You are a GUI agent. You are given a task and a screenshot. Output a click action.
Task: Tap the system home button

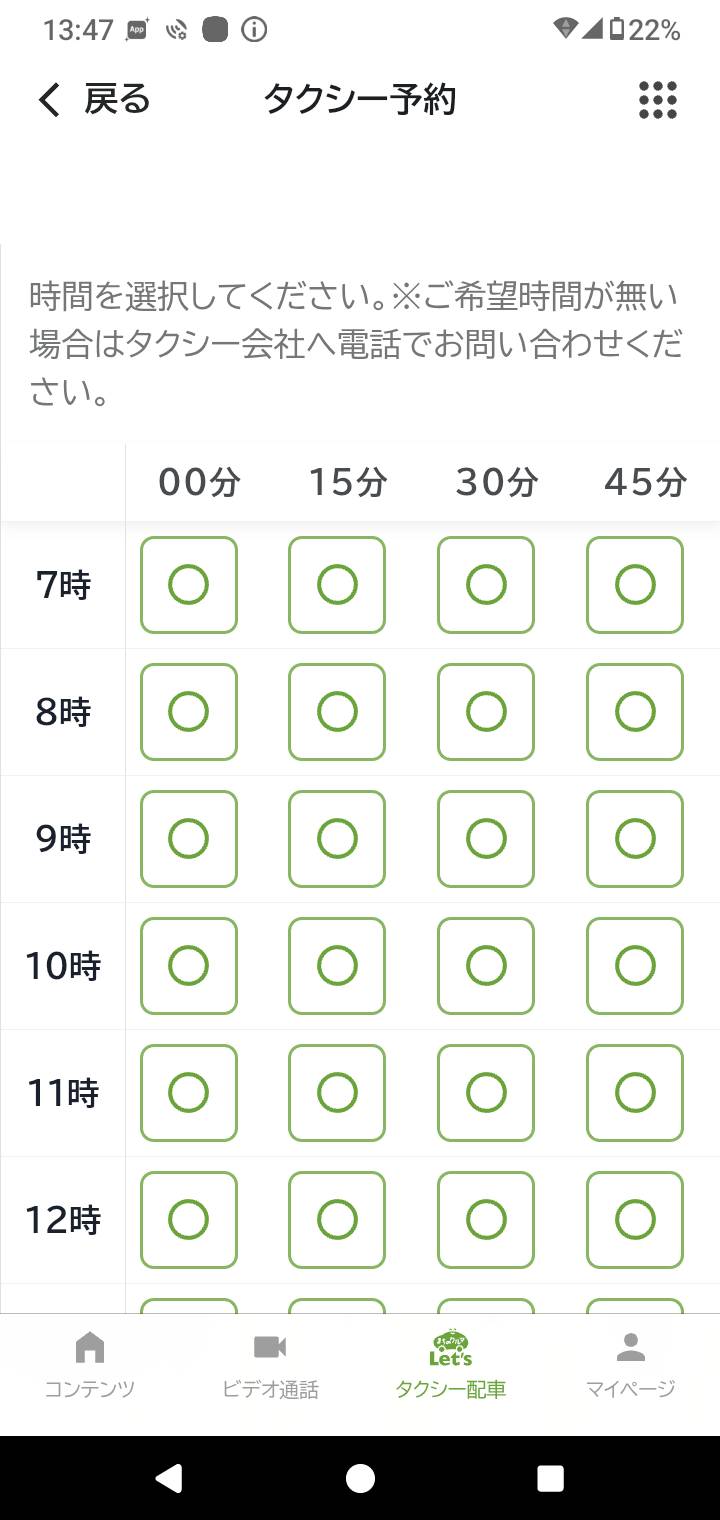click(360, 1478)
